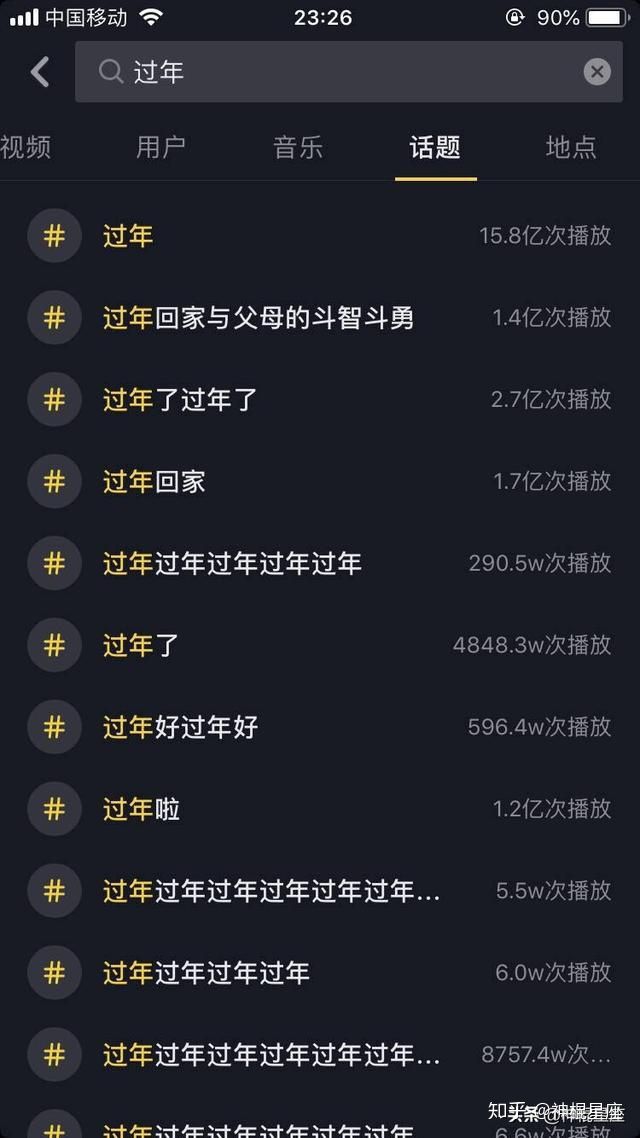Viewport: 640px width, 1138px height.
Task: Clear the search text with the X button
Action: (597, 72)
